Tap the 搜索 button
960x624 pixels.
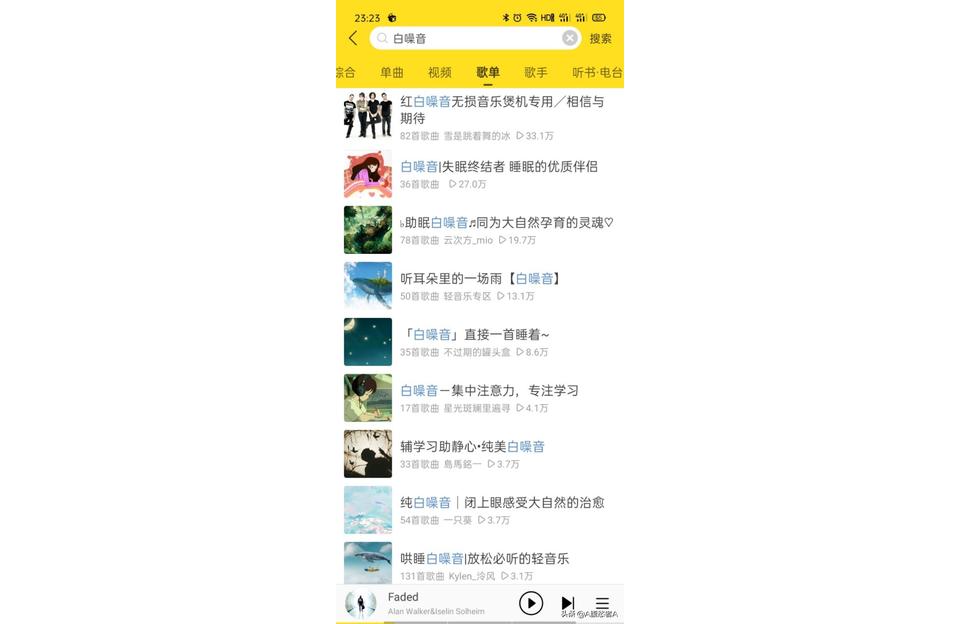coord(600,38)
